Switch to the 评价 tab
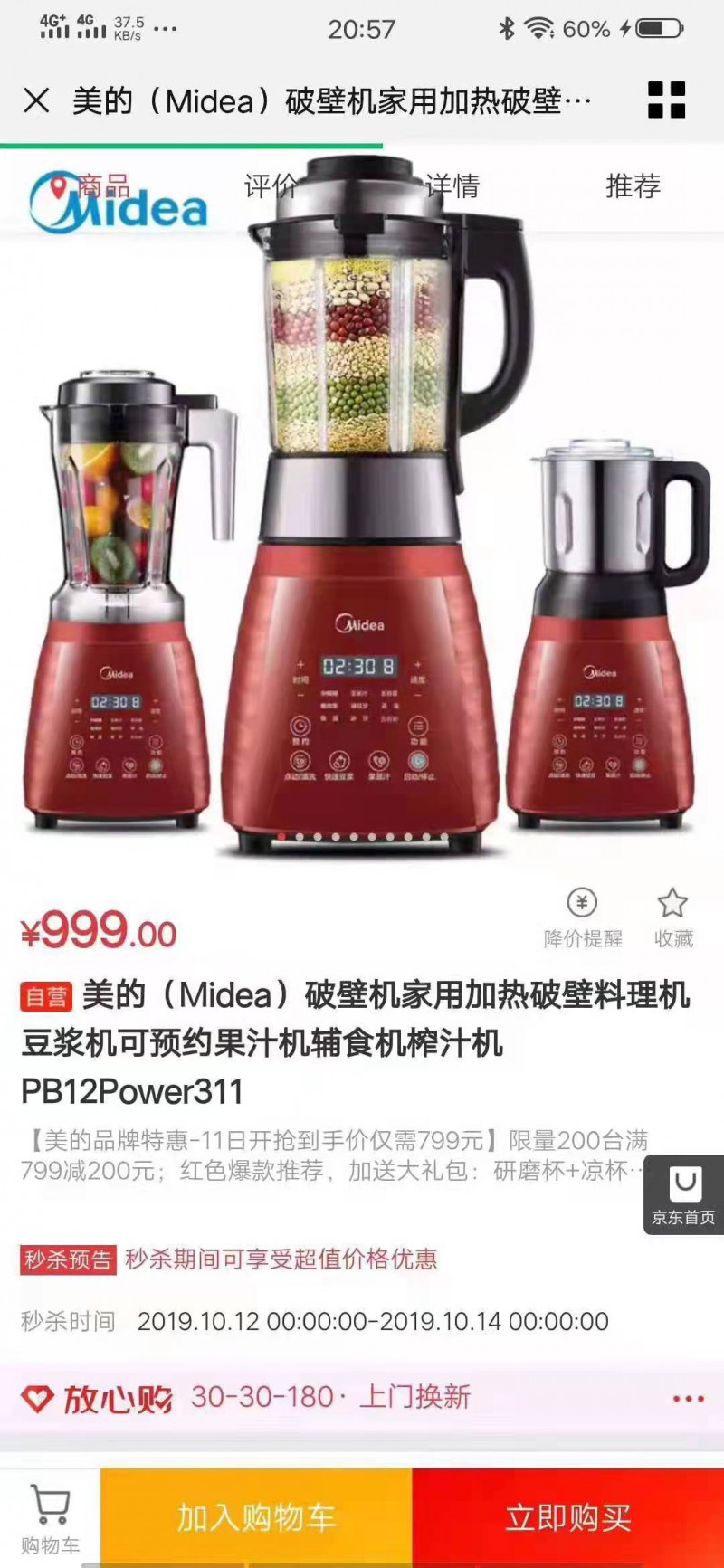 [x=271, y=186]
